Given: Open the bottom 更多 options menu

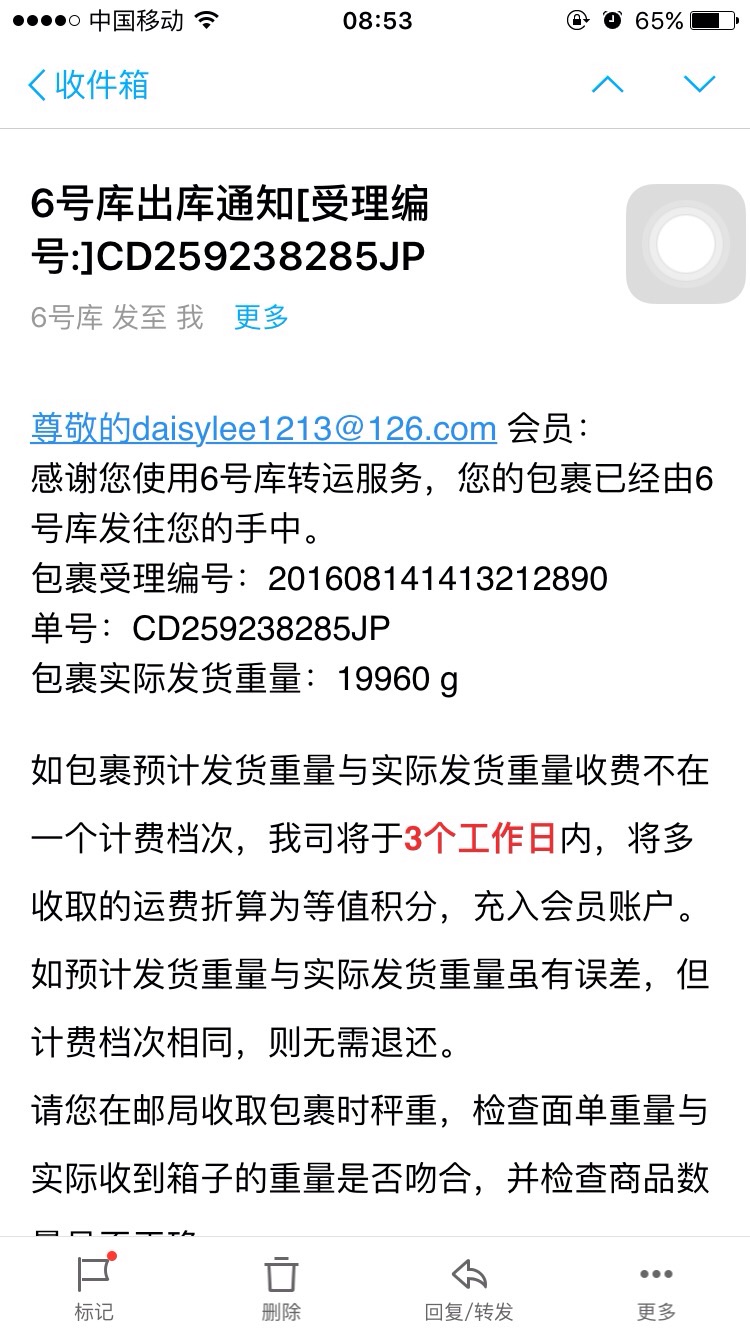Looking at the screenshot, I should click(656, 1287).
